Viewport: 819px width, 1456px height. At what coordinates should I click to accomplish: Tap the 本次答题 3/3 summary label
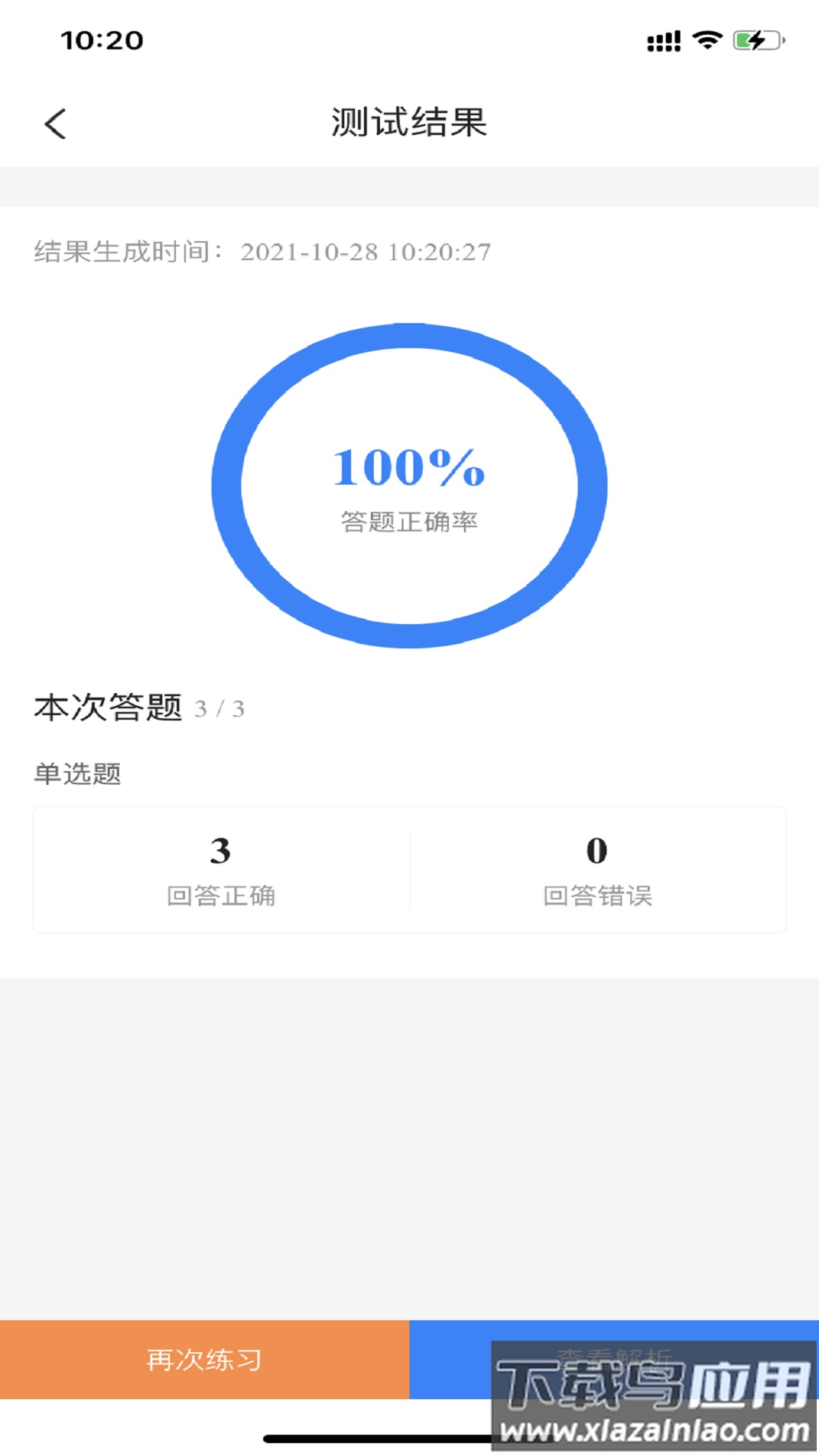click(140, 709)
